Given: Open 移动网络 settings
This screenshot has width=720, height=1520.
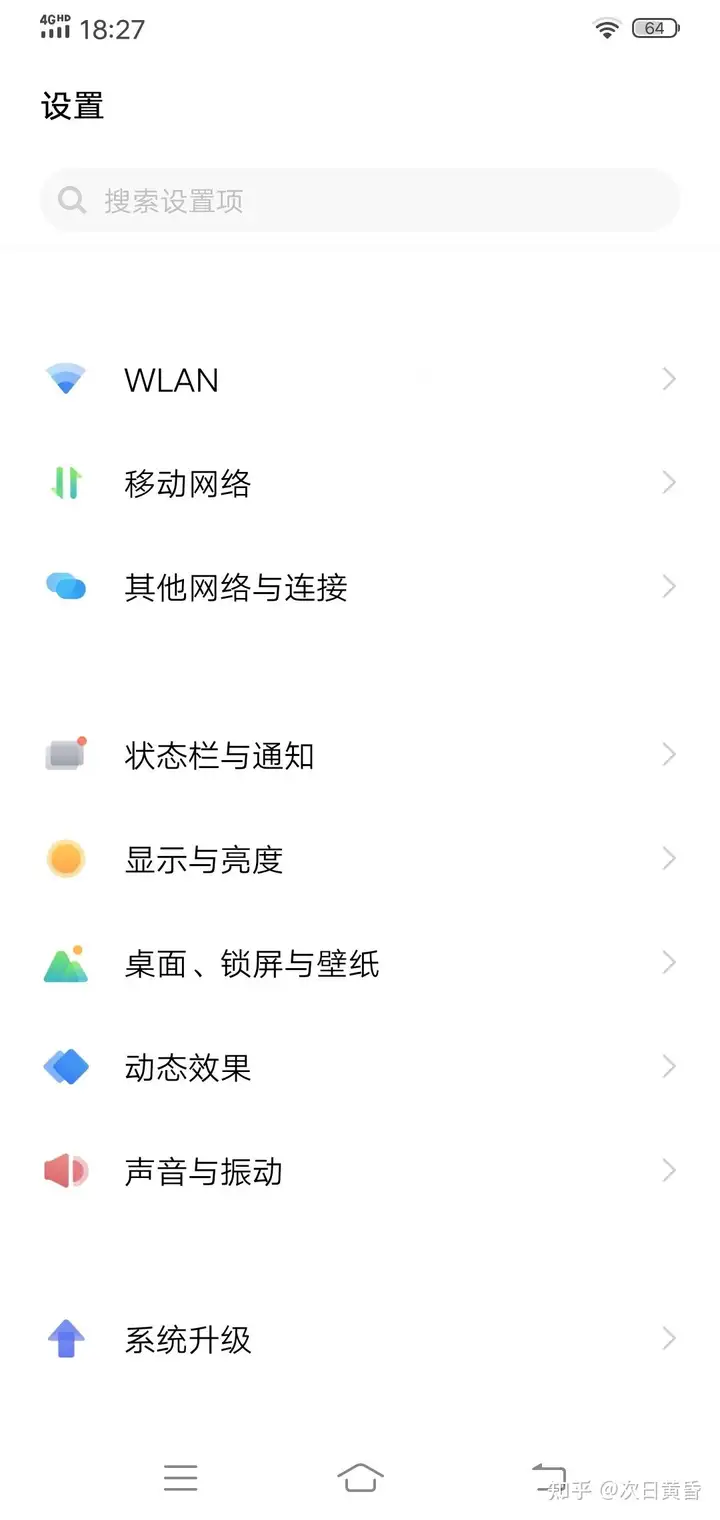Looking at the screenshot, I should point(360,484).
